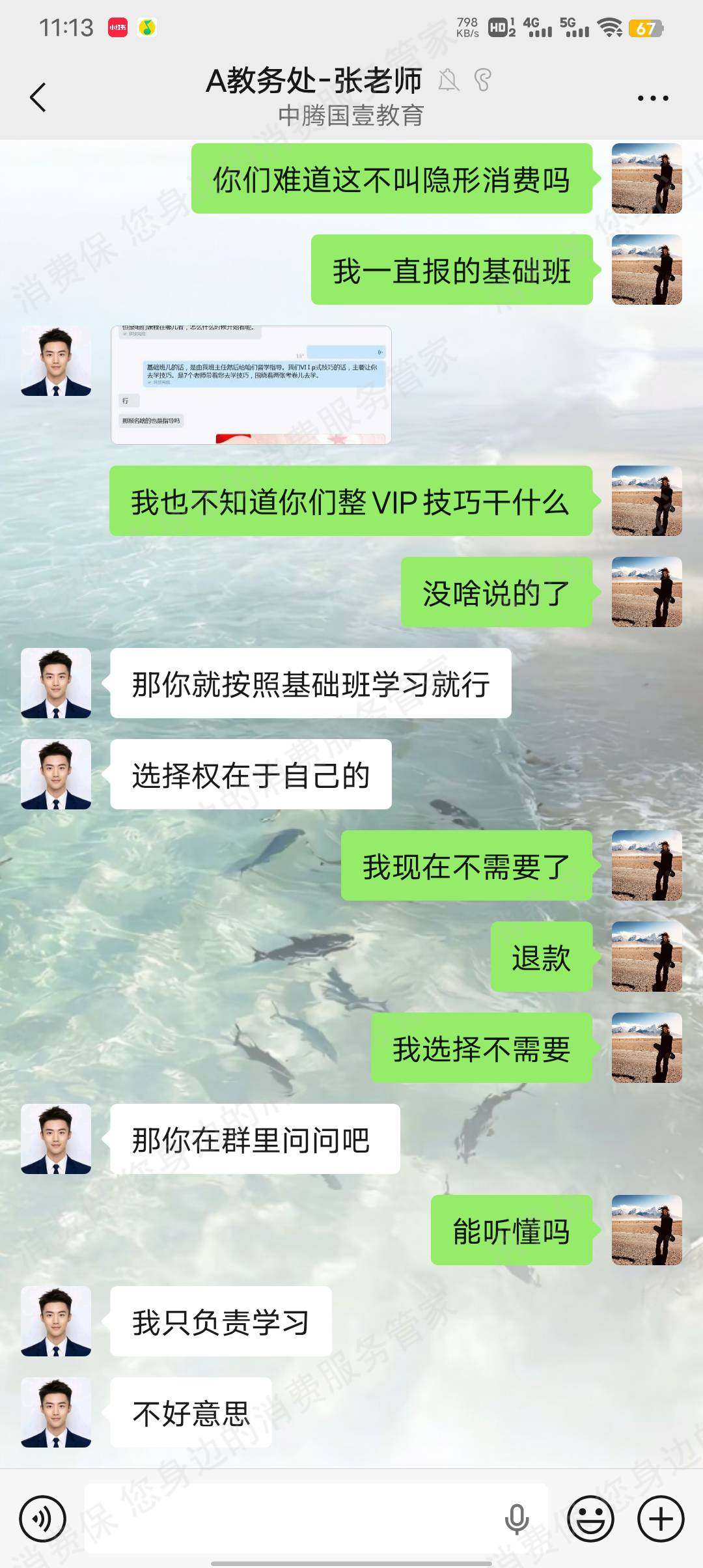Tap the green bubble saying 退款

point(542,957)
